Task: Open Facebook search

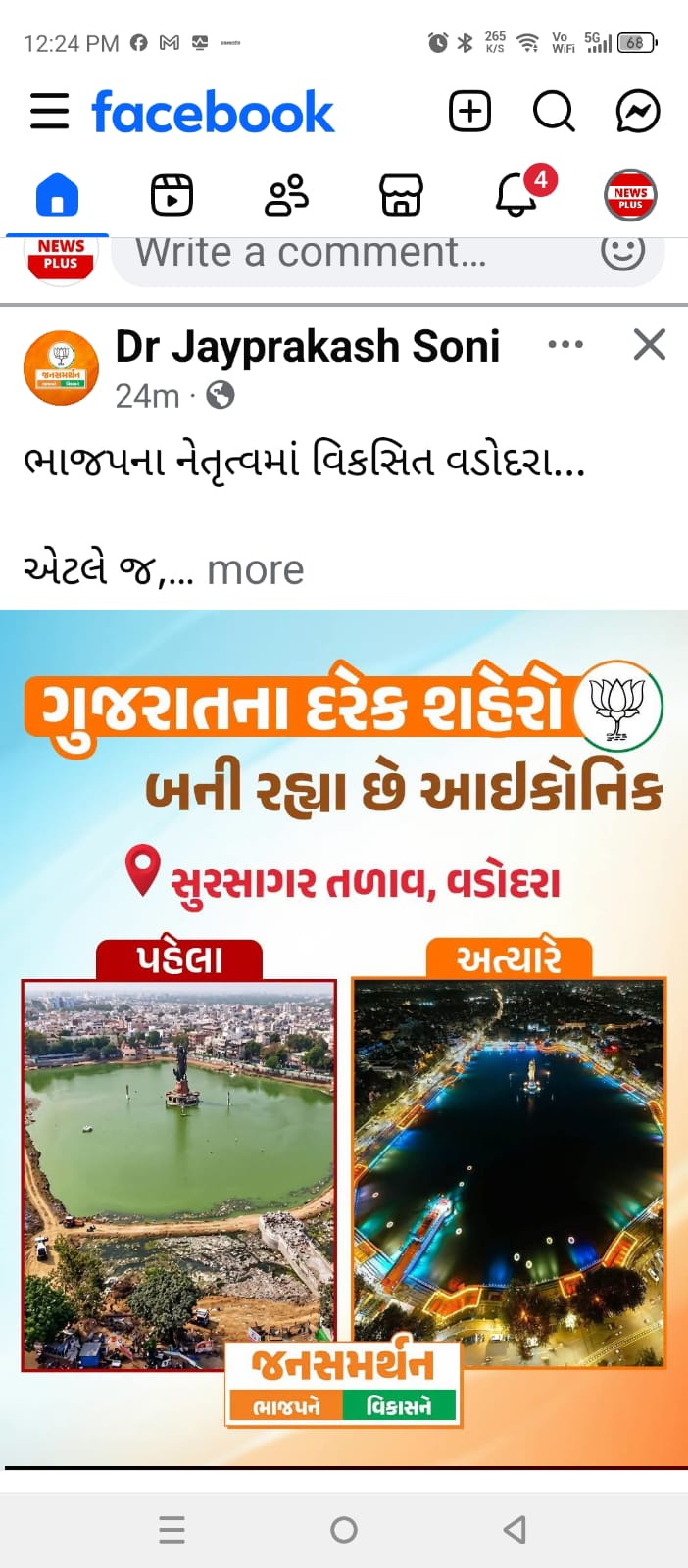Action: pyautogui.click(x=553, y=112)
